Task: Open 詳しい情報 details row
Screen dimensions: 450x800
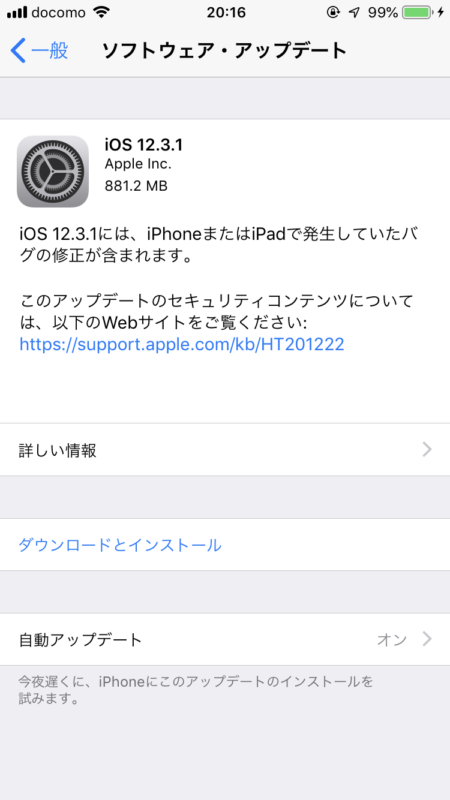Action: [225, 450]
